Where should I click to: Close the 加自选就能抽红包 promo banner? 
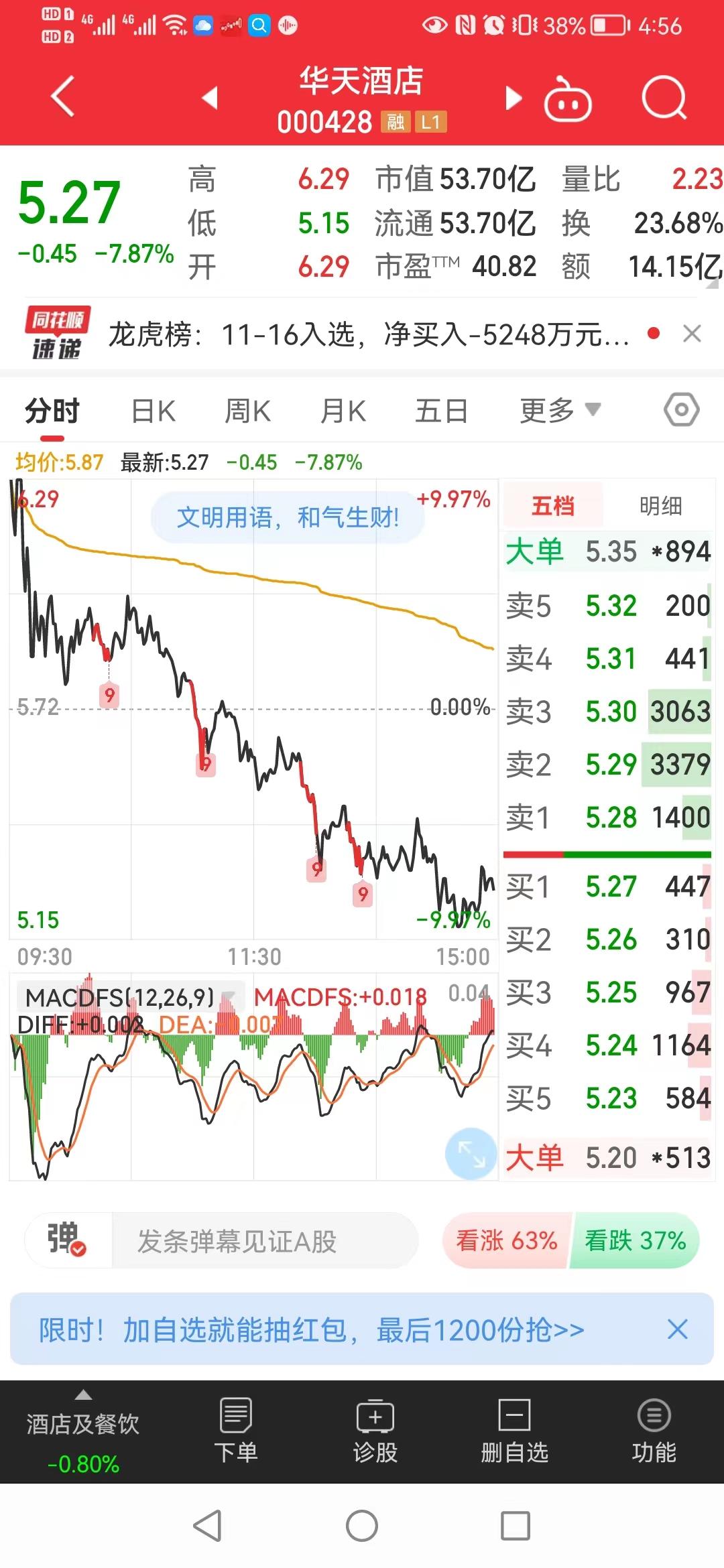[x=678, y=1329]
